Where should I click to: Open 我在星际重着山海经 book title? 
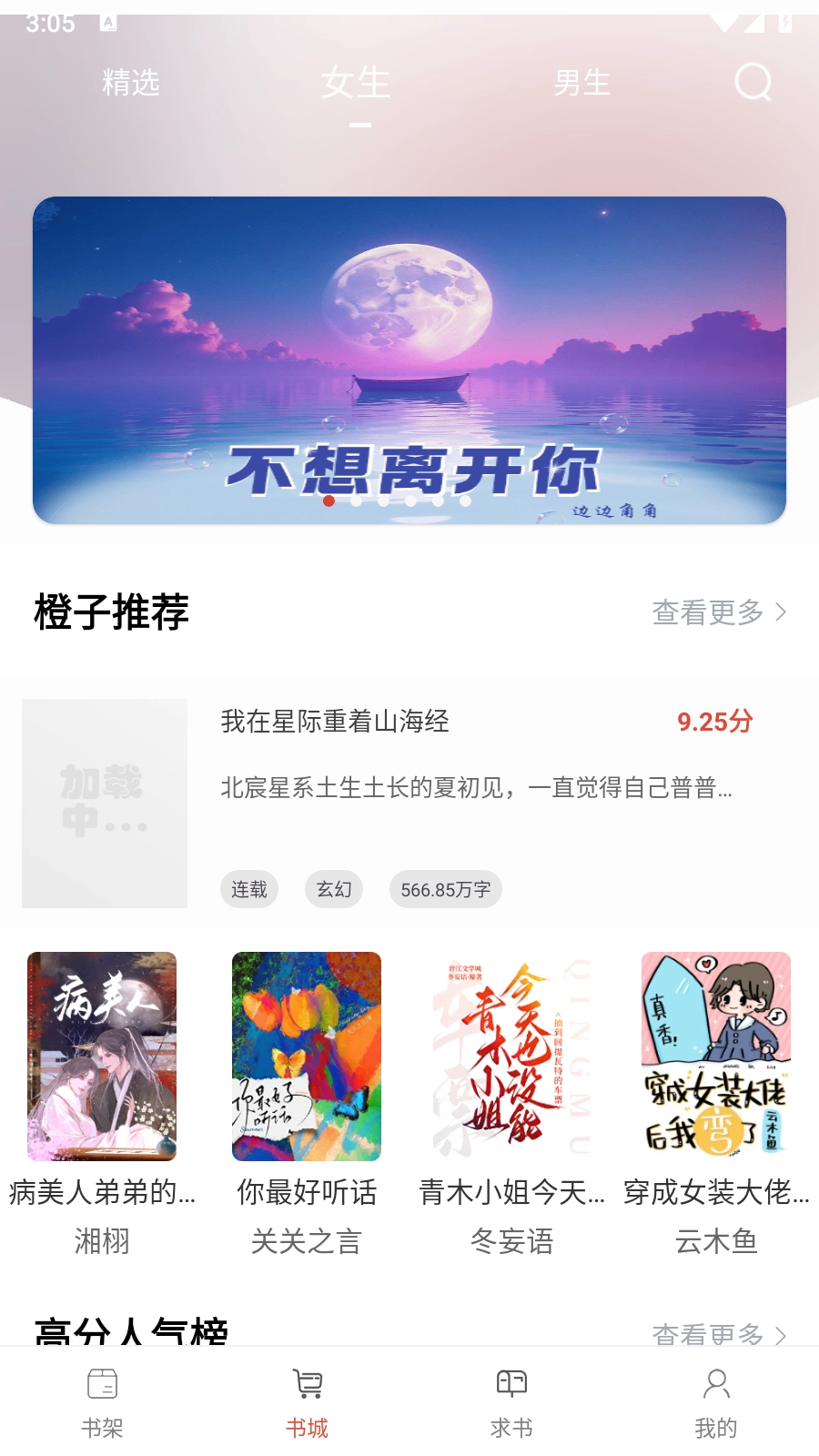coord(338,722)
